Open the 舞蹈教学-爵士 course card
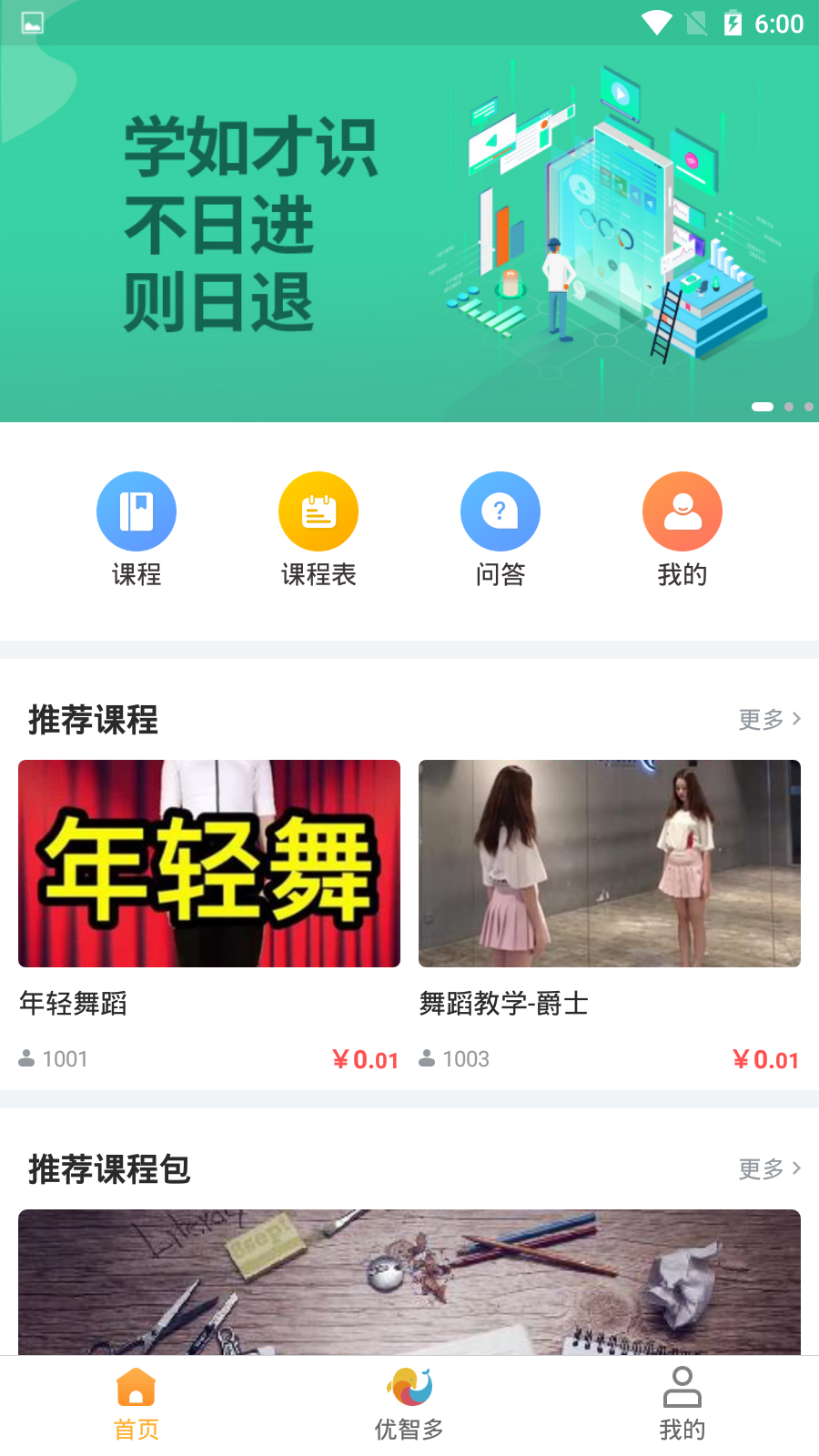 pos(610,916)
